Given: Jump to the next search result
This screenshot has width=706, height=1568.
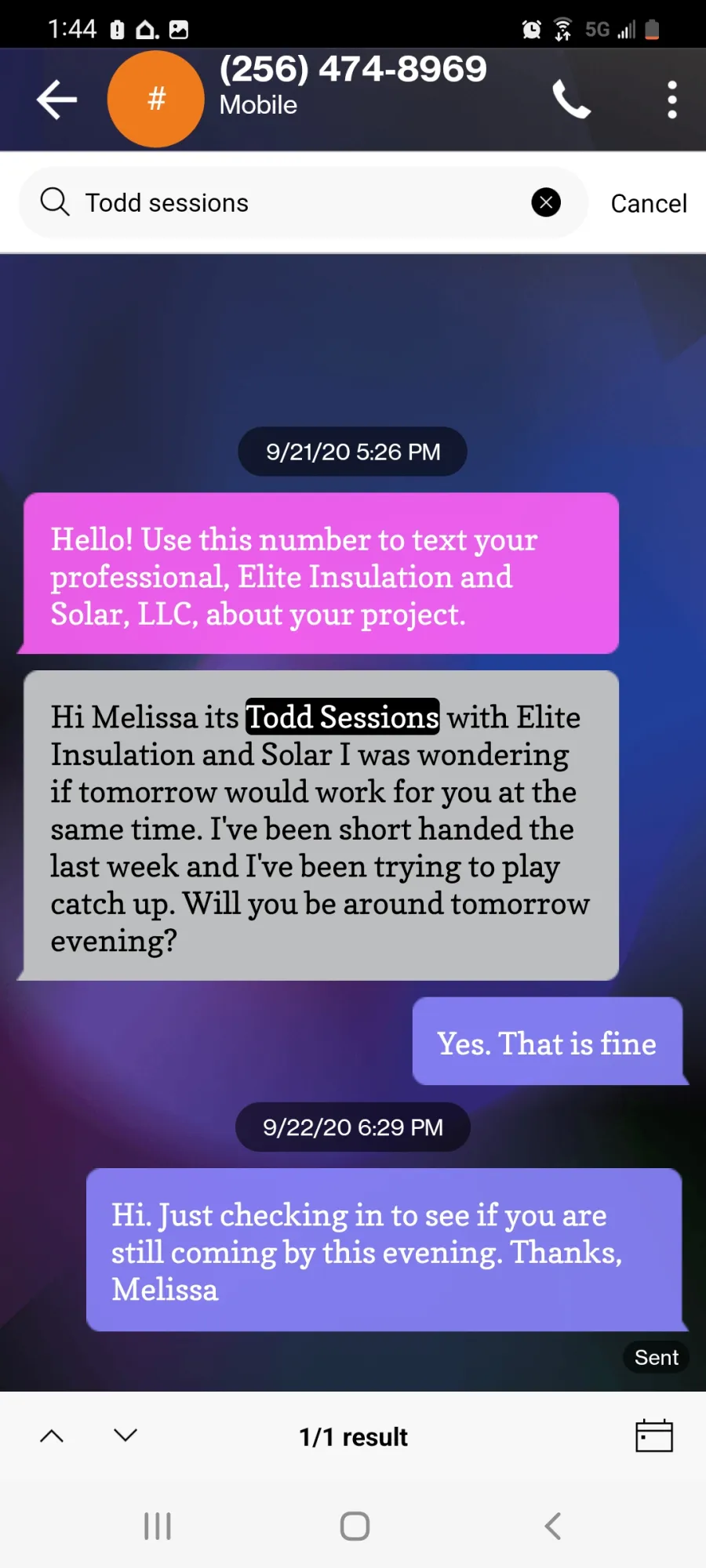Looking at the screenshot, I should pos(126,1436).
